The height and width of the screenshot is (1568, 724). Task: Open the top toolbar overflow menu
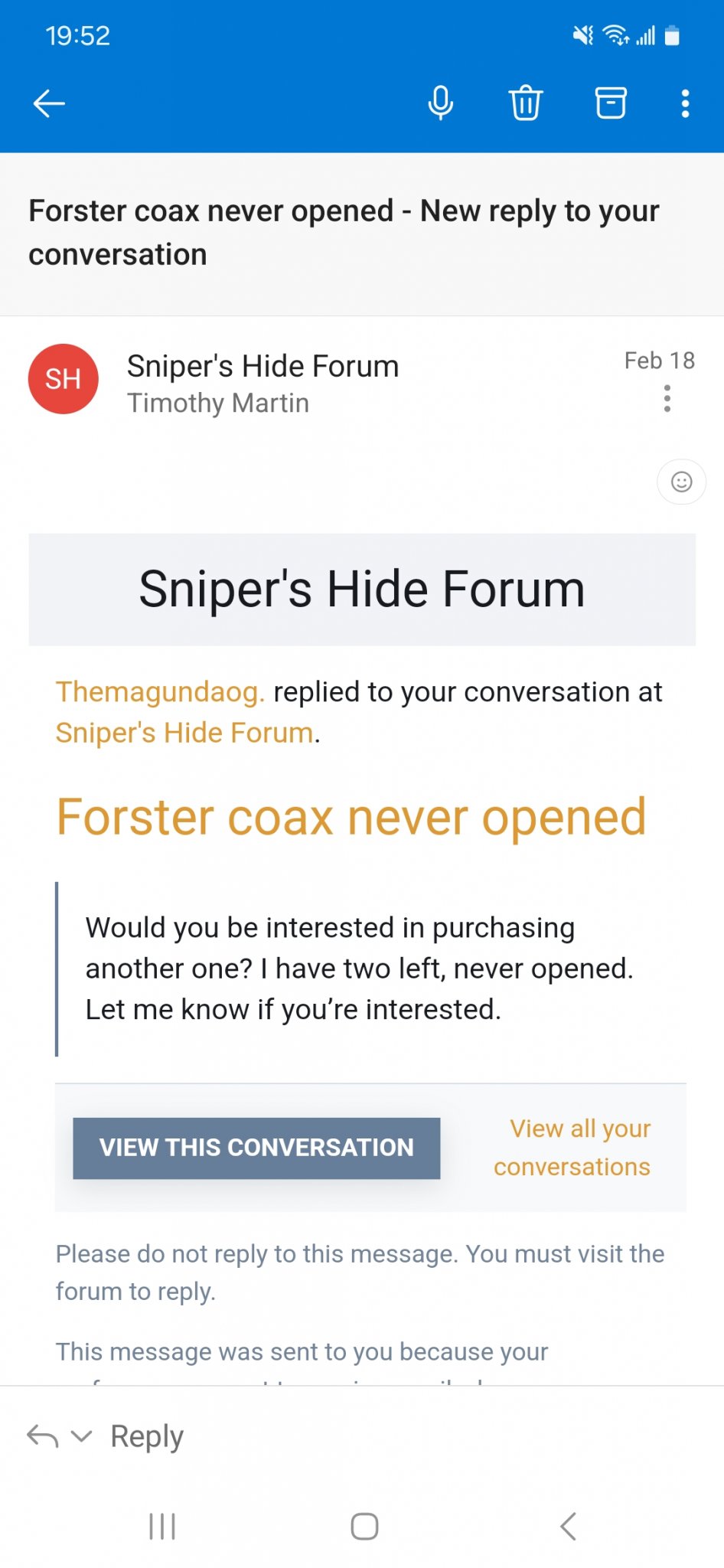[685, 103]
